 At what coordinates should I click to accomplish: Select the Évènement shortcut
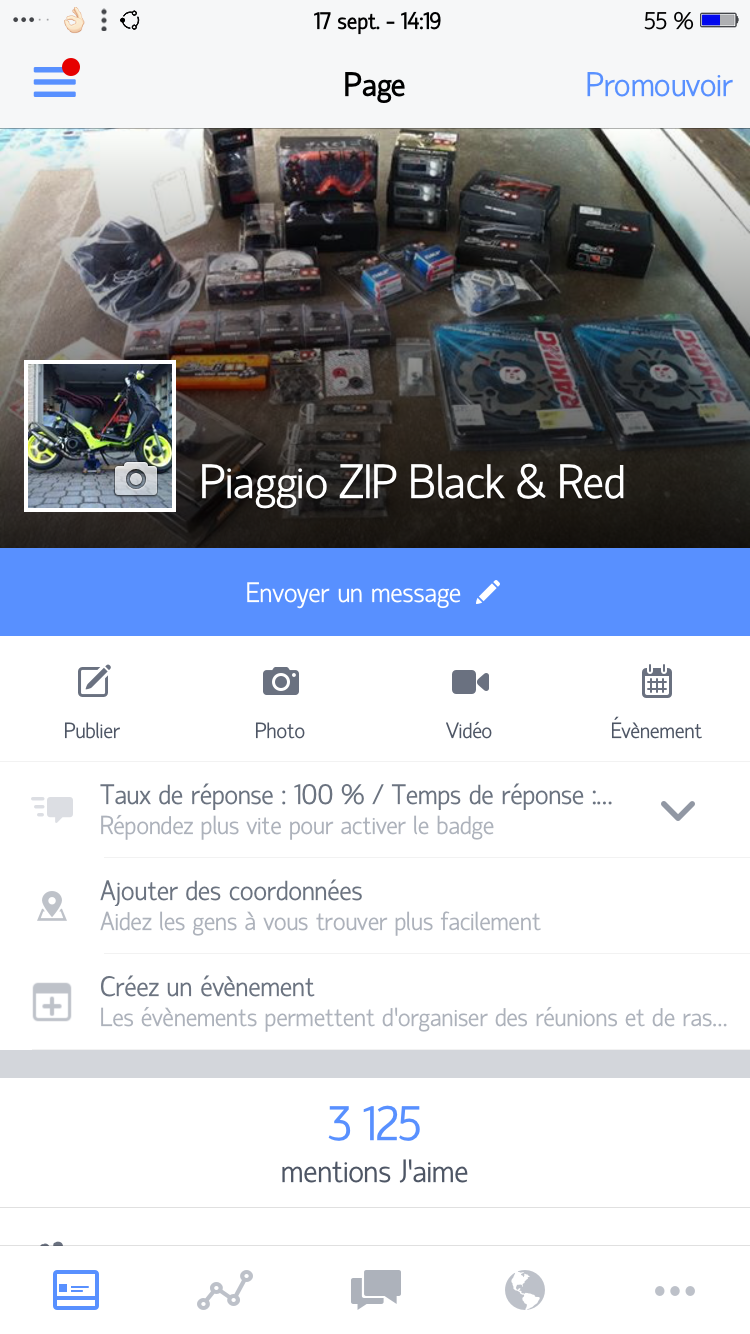pos(656,700)
